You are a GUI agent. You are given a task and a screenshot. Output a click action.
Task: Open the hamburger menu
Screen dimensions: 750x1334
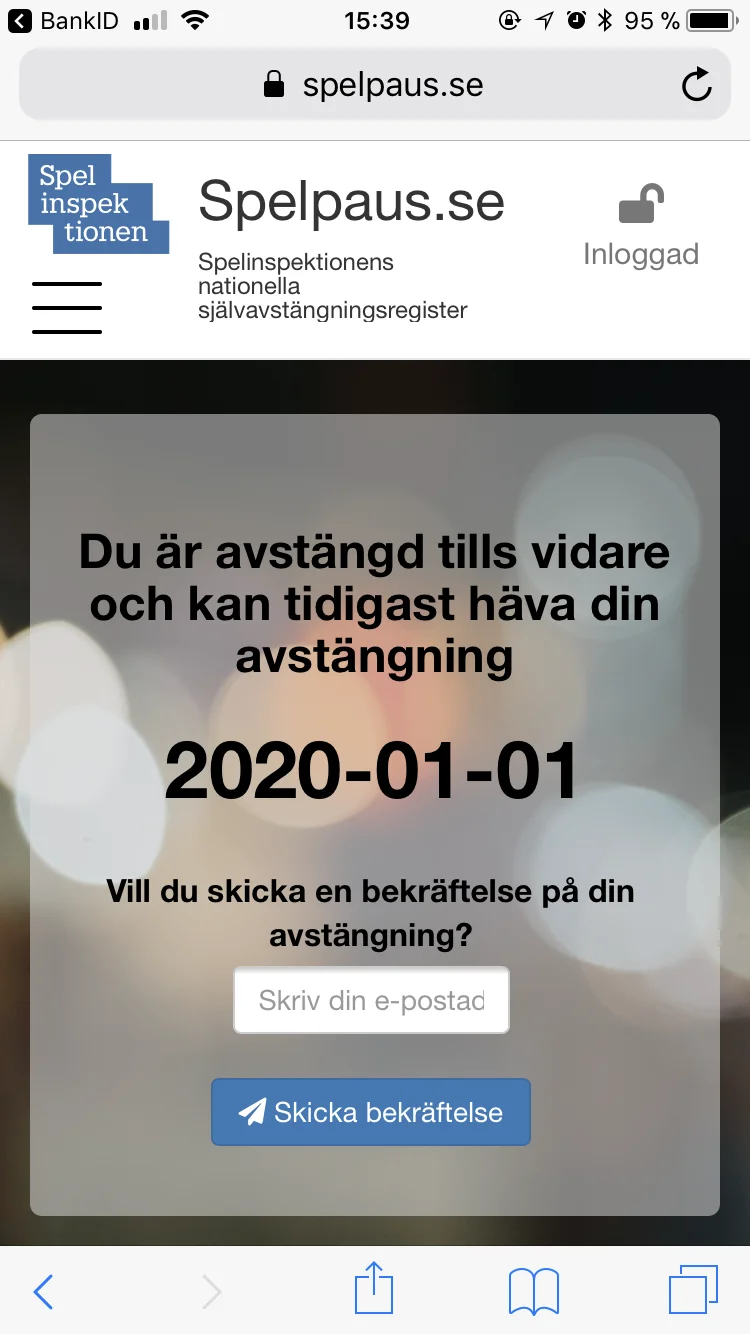(x=67, y=308)
